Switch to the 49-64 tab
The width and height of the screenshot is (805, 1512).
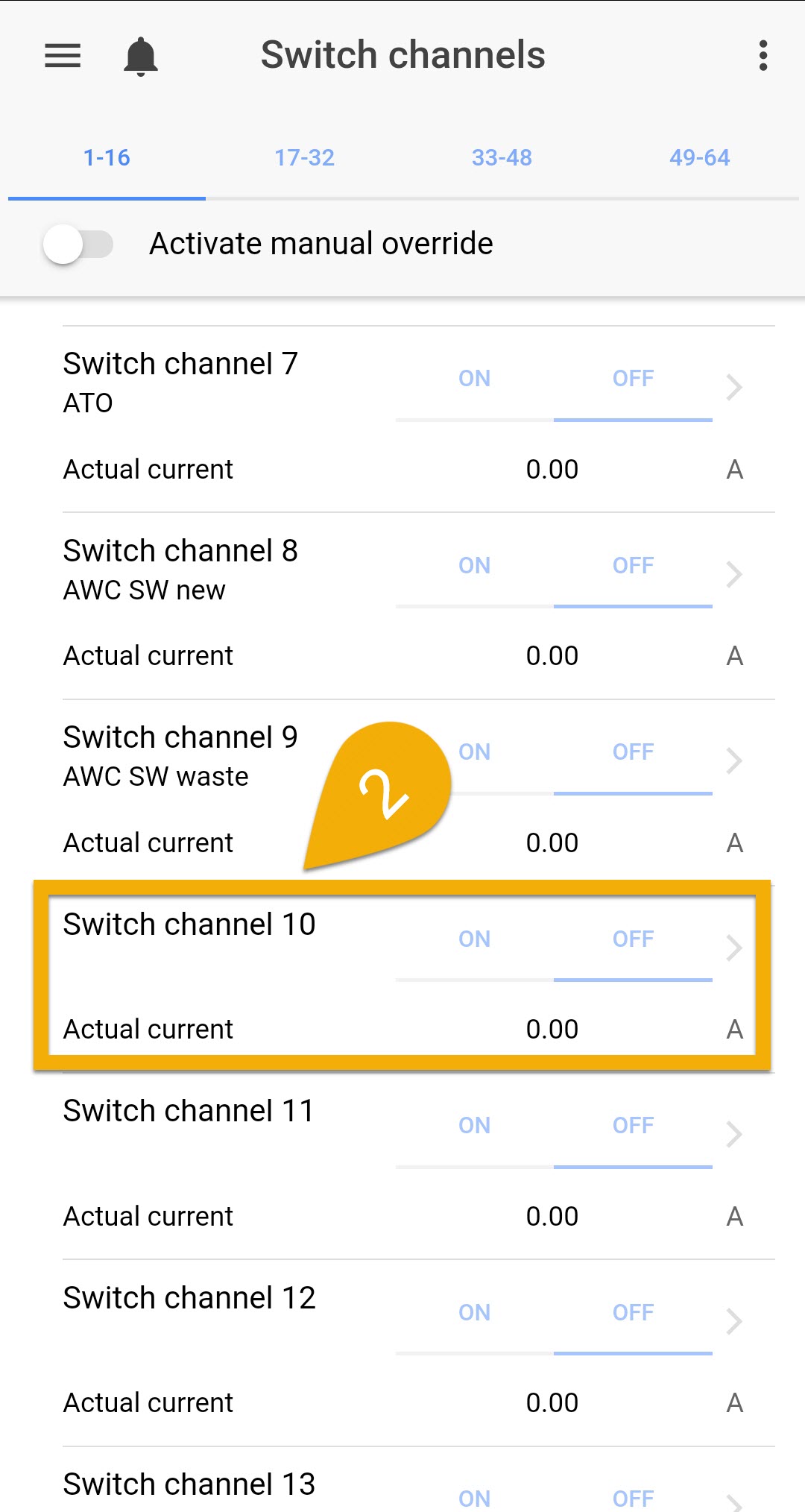click(699, 158)
